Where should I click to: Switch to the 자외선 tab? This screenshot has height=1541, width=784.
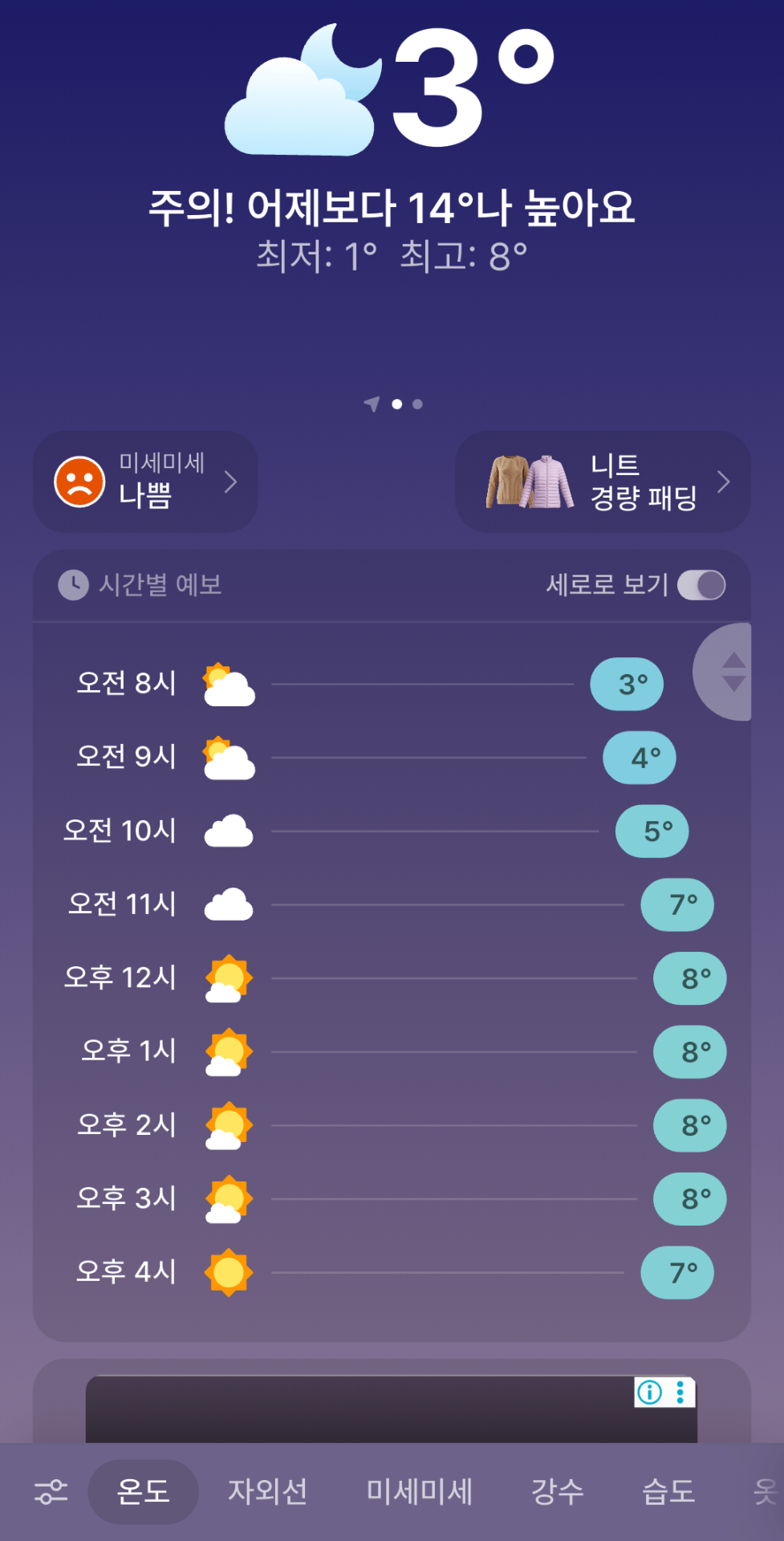(267, 1492)
